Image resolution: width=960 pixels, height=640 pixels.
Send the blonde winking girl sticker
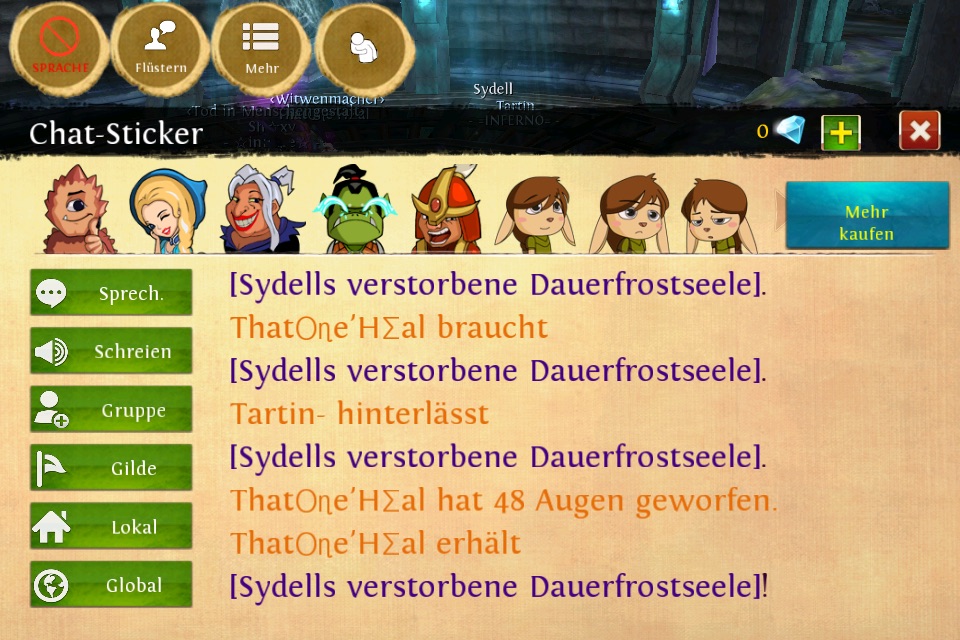click(168, 211)
